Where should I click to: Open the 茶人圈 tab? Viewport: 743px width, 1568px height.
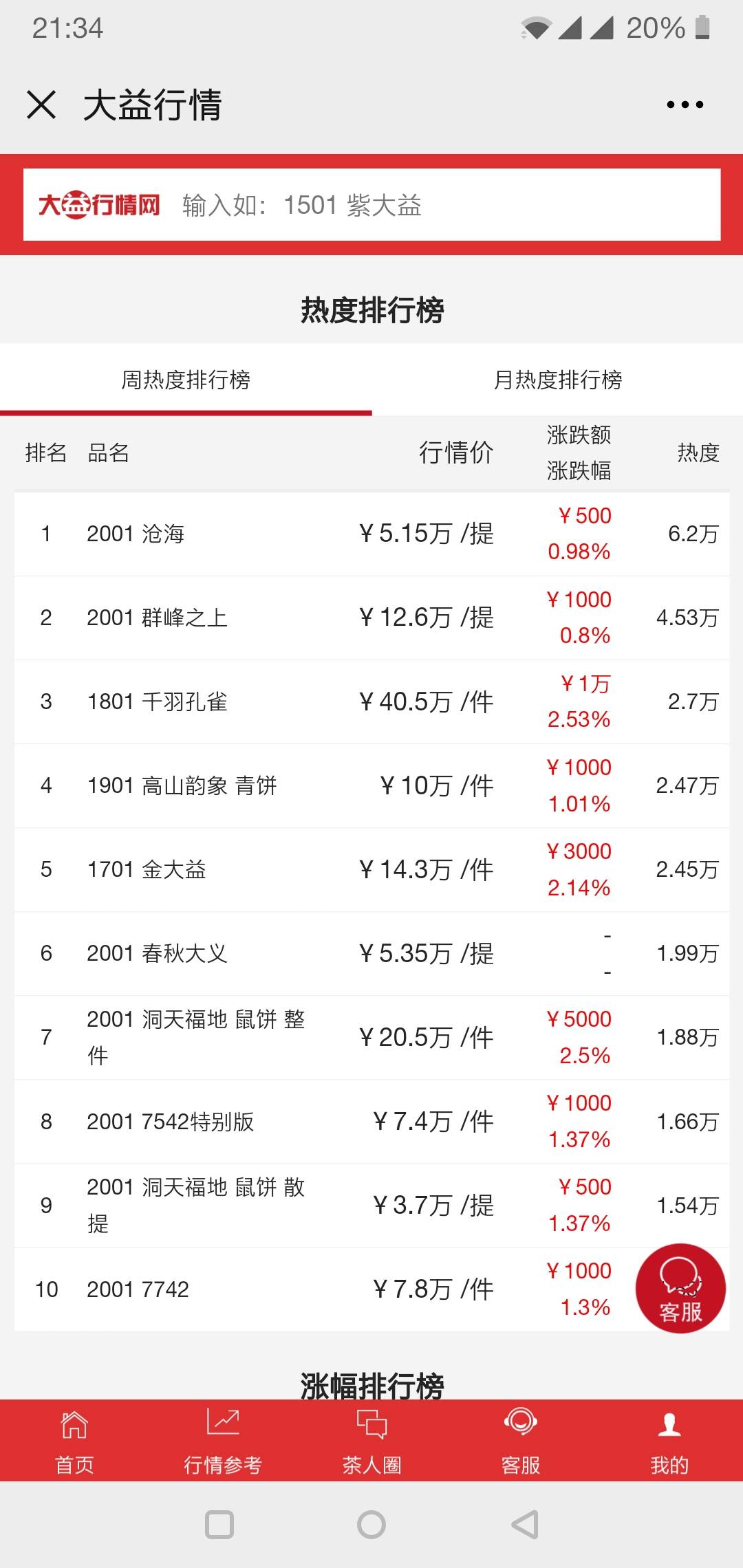(x=371, y=1440)
